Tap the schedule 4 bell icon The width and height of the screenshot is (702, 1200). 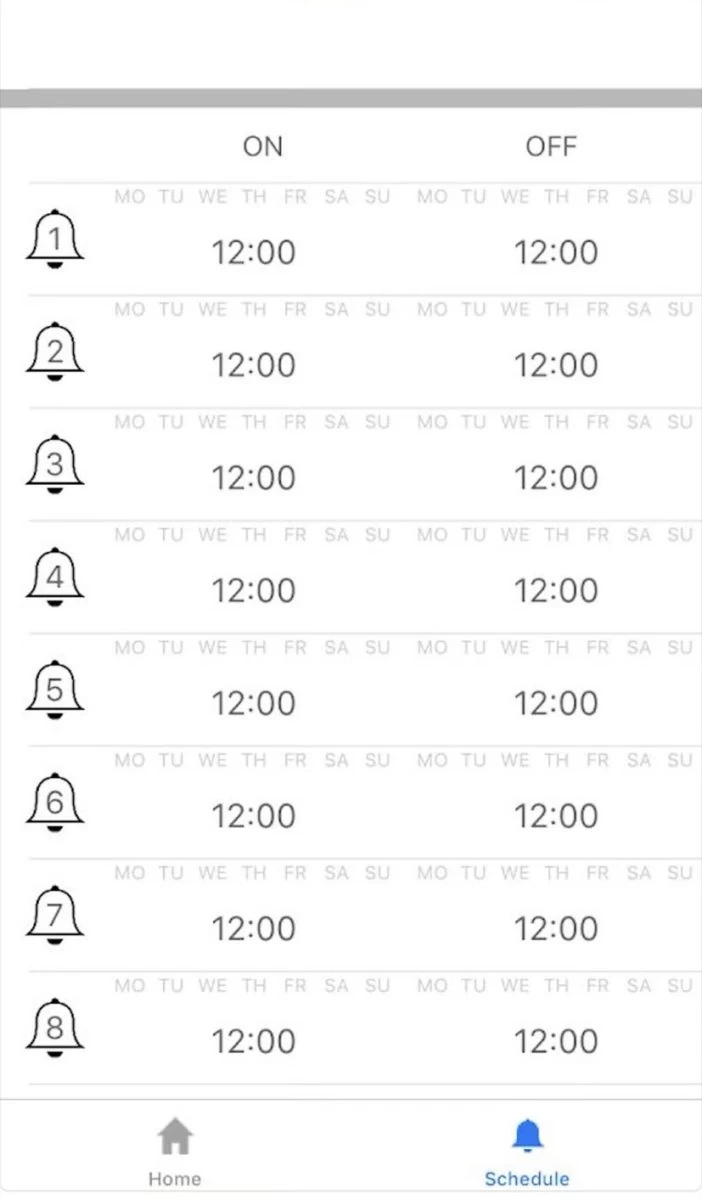(x=55, y=579)
